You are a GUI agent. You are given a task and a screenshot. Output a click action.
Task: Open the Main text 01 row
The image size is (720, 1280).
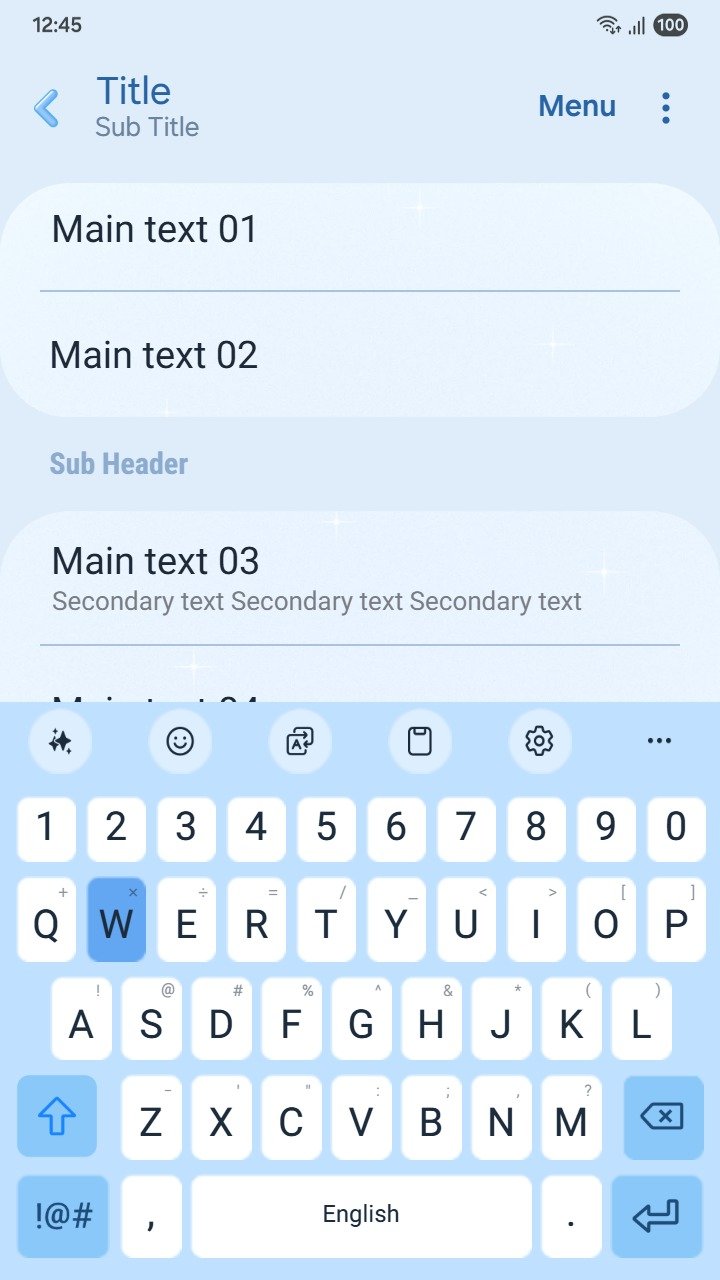[360, 230]
